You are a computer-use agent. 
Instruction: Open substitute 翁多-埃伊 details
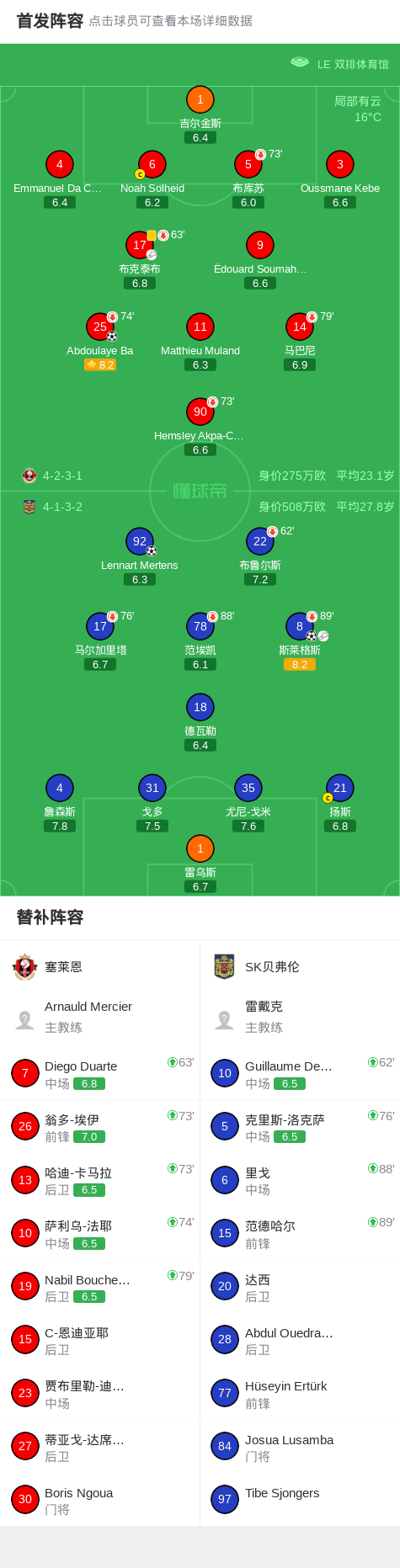(100, 1126)
